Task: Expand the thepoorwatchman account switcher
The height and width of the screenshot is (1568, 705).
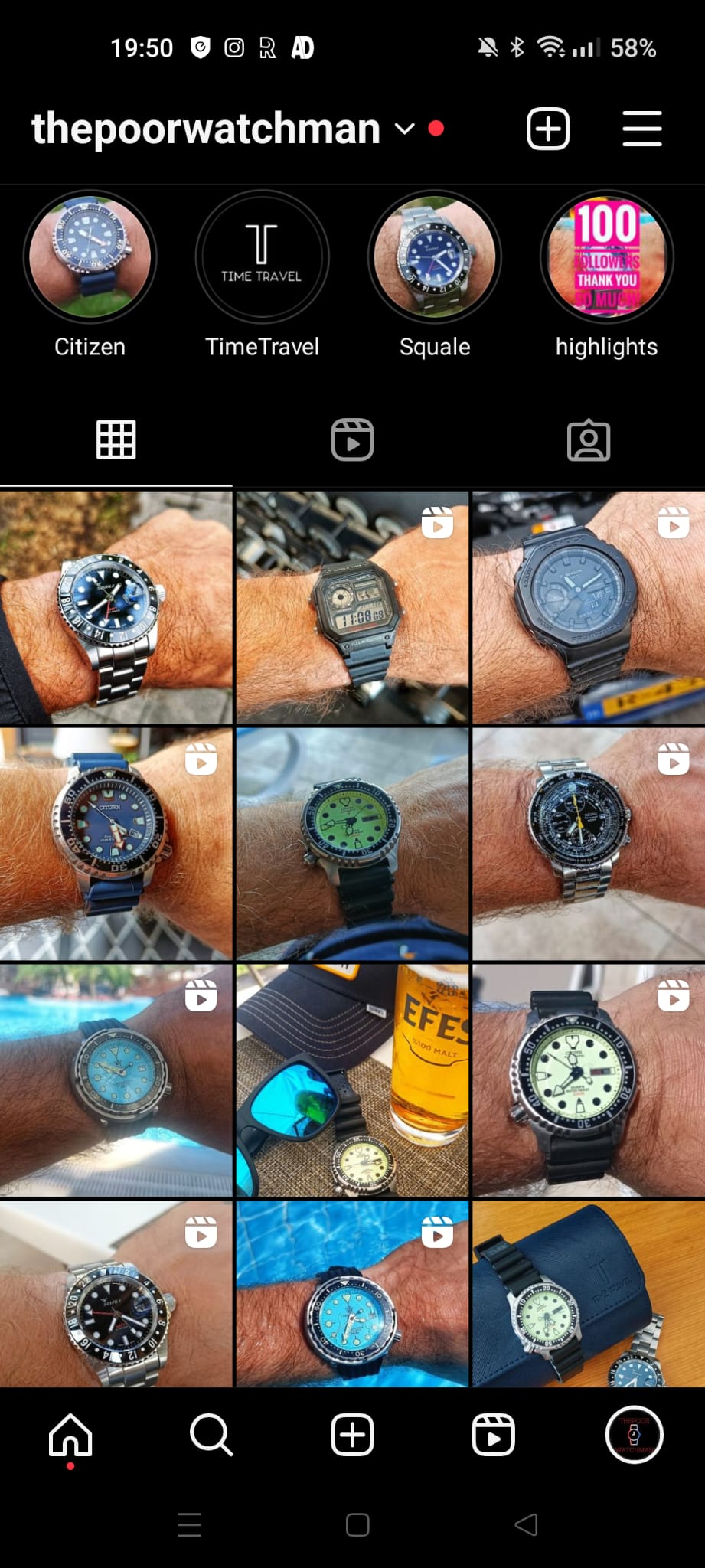Action: pyautogui.click(x=404, y=129)
